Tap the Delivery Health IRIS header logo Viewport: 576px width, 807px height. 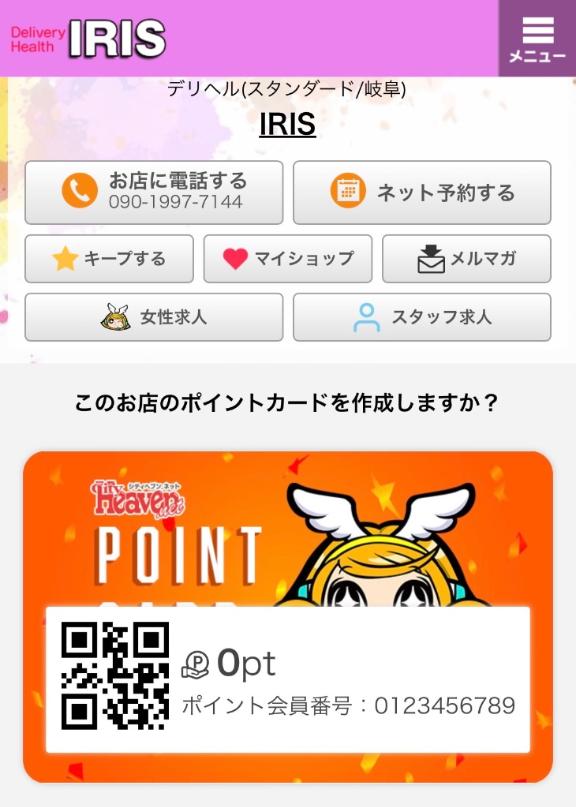click(x=89, y=39)
